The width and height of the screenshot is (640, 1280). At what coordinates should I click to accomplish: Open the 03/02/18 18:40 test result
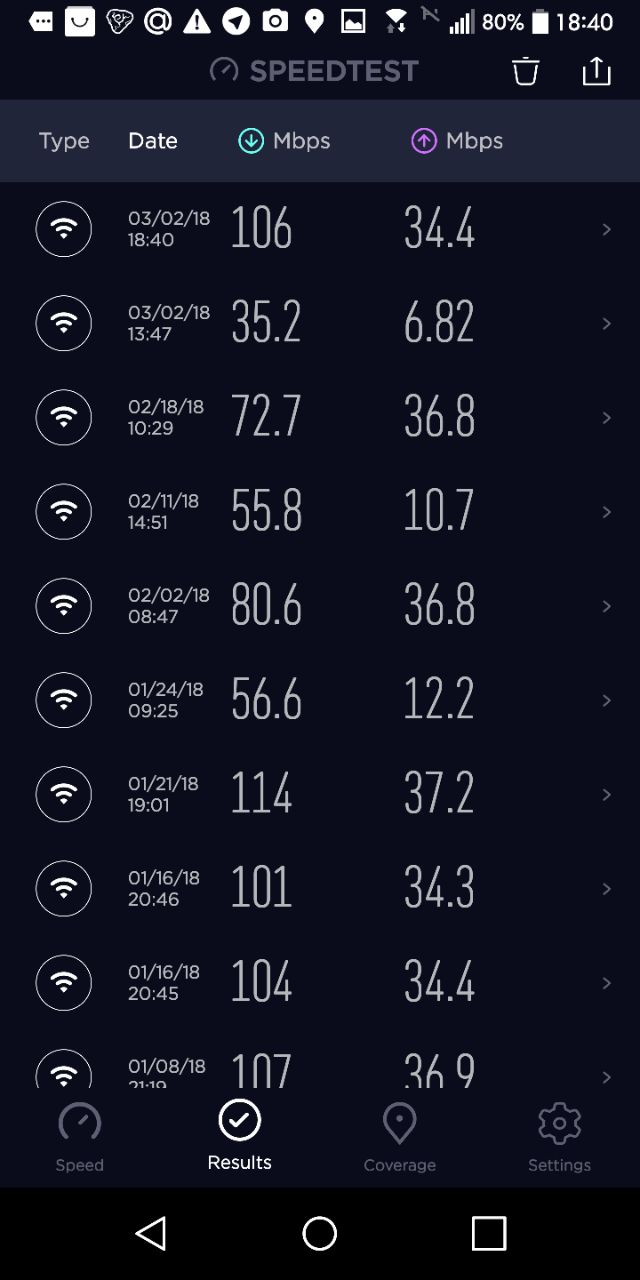click(x=320, y=229)
